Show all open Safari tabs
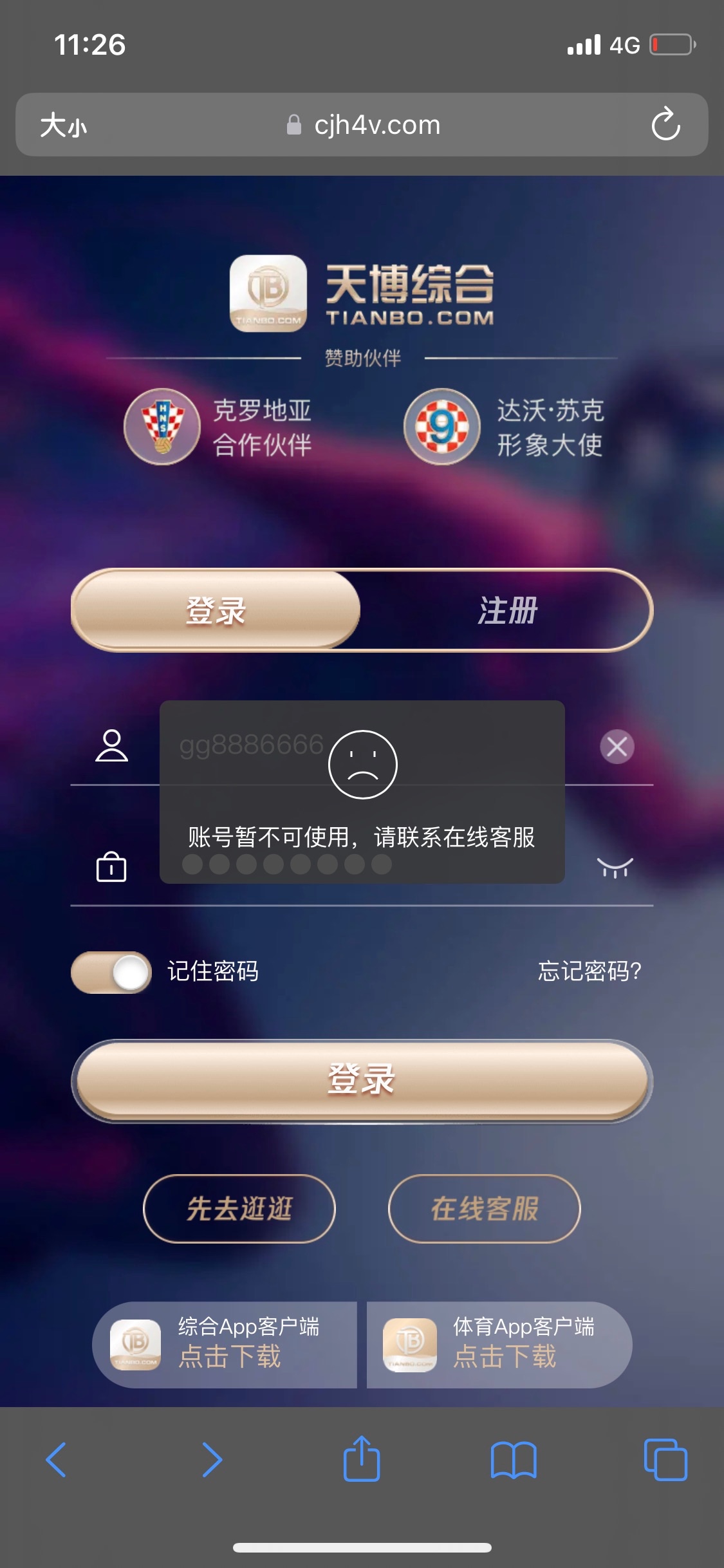Screen dimensions: 724x1568 pos(665,1459)
